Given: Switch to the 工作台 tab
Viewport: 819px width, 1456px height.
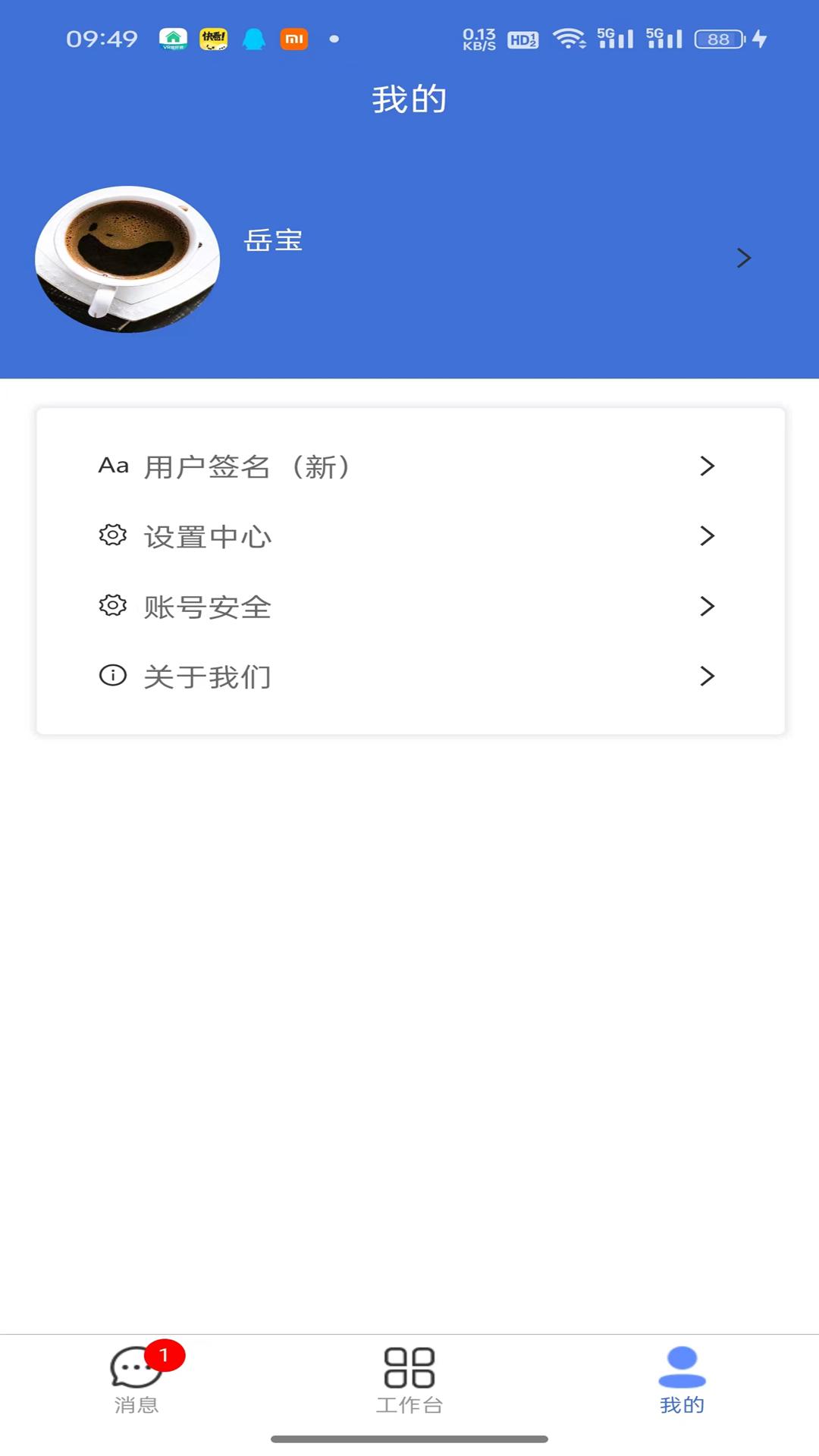Looking at the screenshot, I should [409, 1388].
